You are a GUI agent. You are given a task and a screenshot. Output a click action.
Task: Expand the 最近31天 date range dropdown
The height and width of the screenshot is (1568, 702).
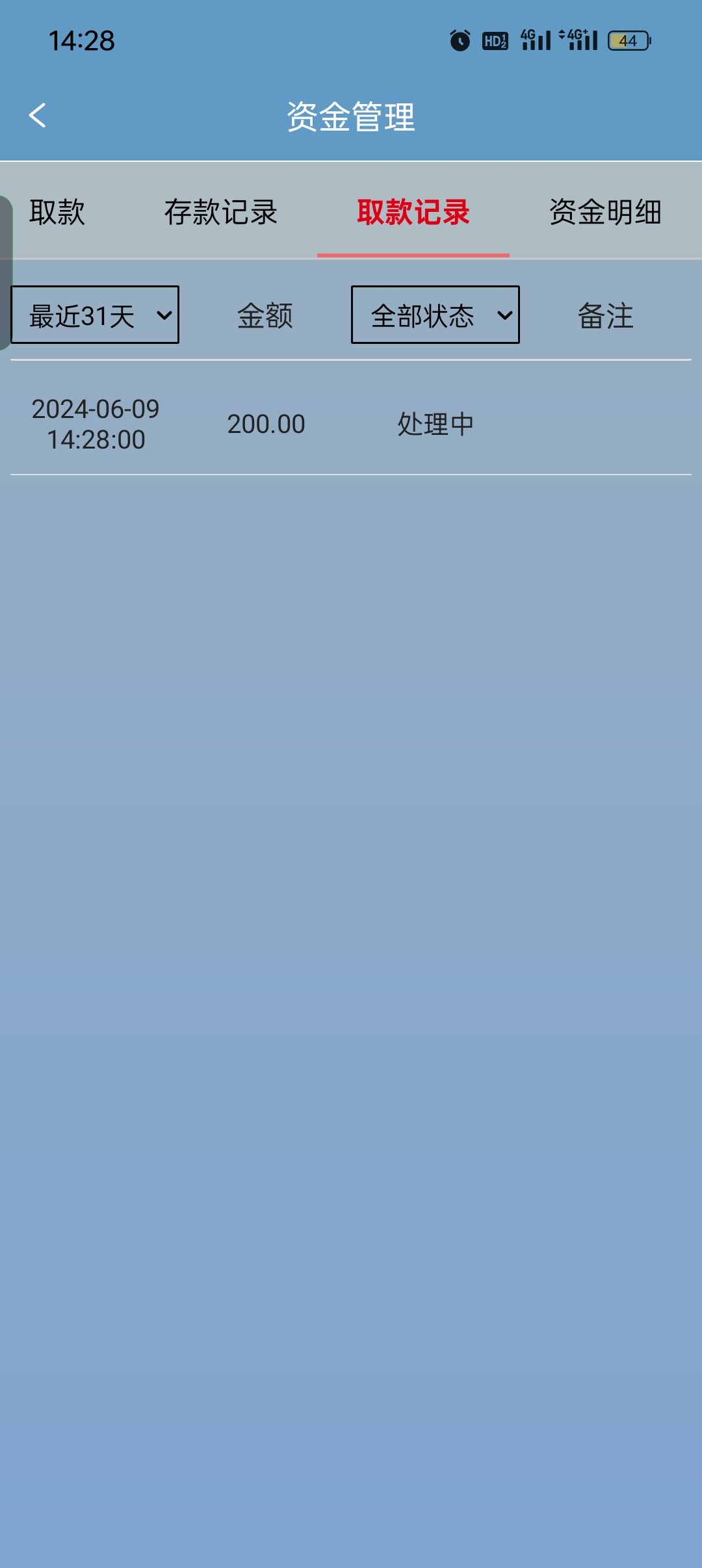point(95,315)
